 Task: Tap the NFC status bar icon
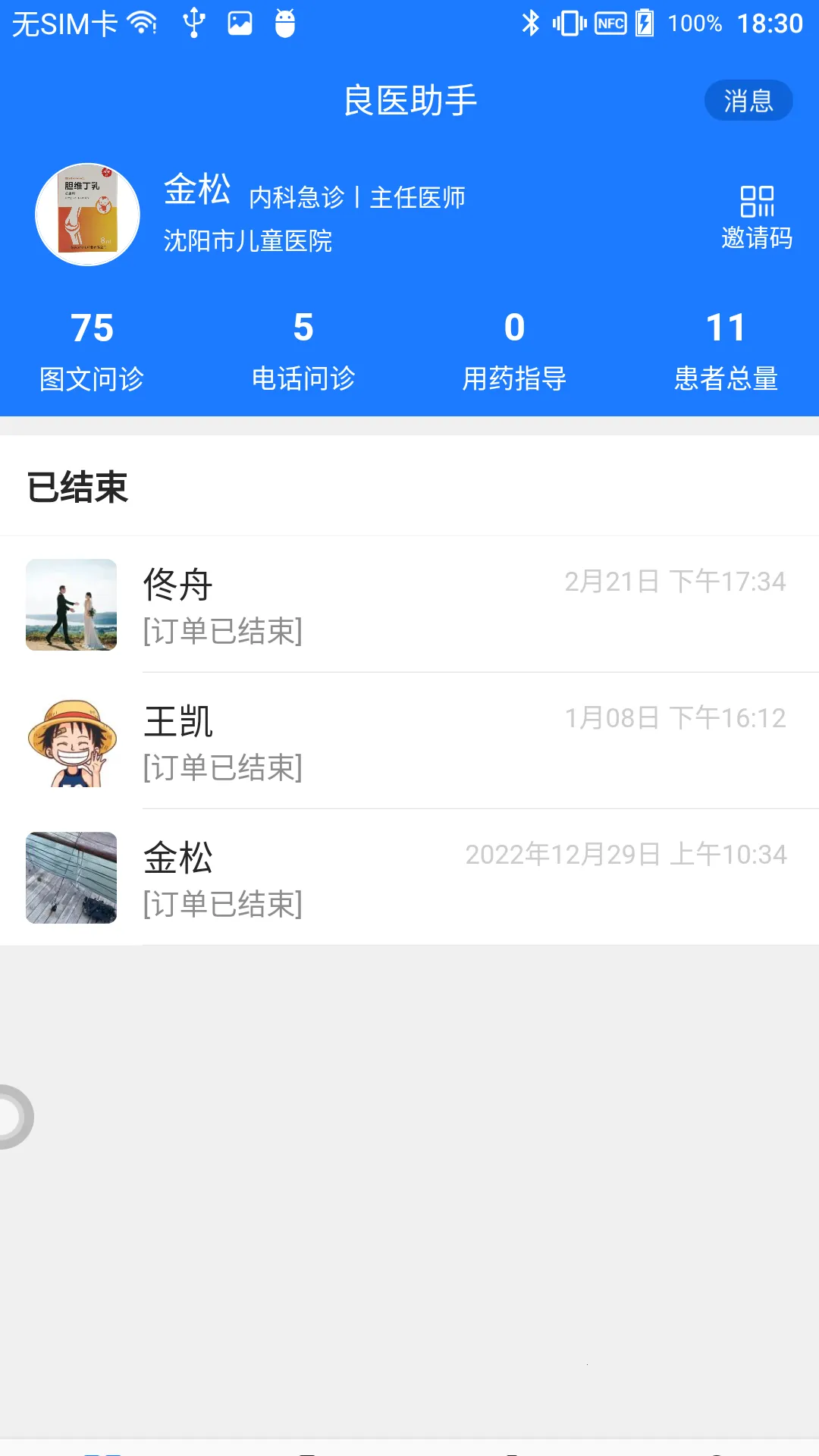pos(611,24)
